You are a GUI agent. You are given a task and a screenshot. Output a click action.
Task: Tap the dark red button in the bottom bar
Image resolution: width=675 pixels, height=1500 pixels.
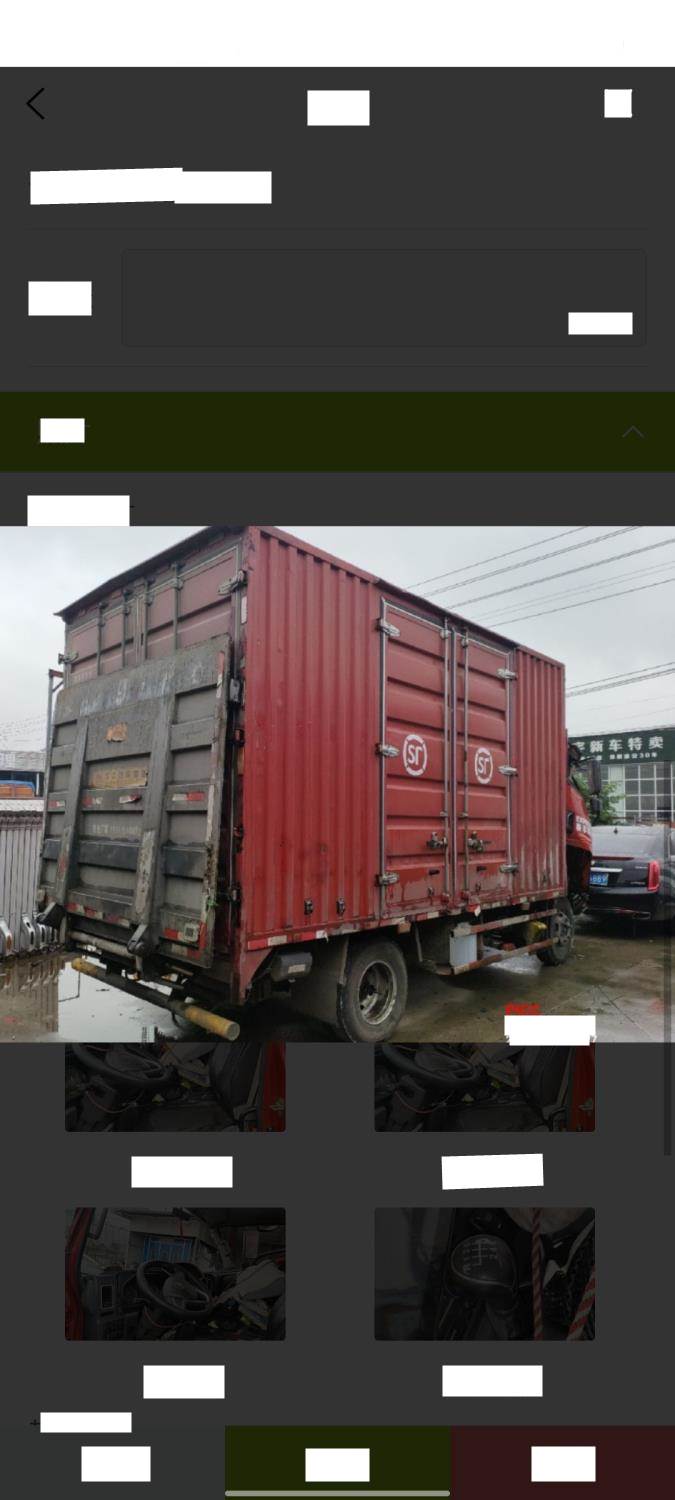click(563, 1463)
